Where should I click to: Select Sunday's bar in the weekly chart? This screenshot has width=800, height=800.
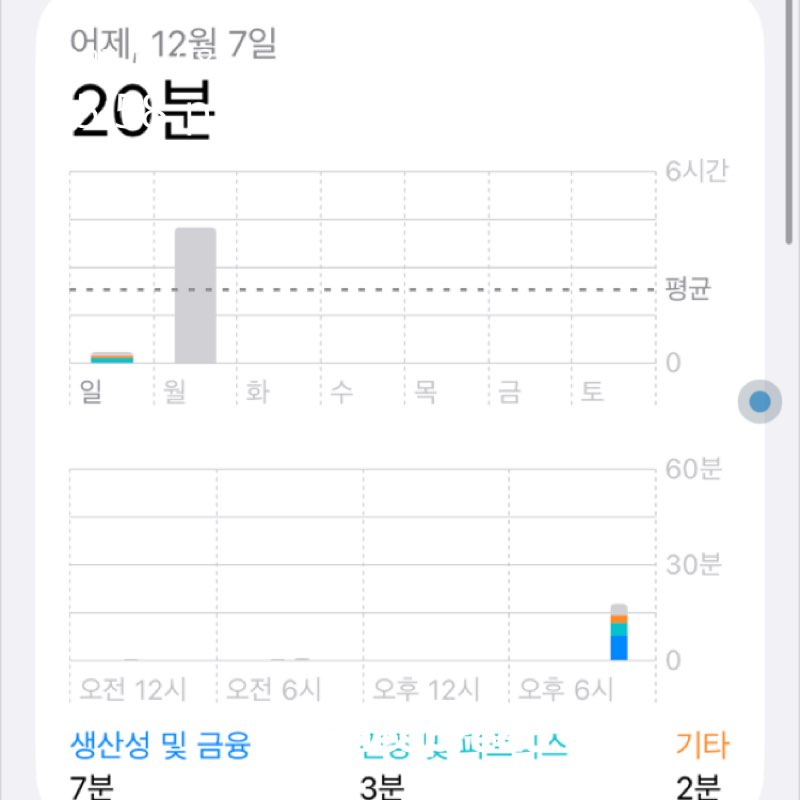(112, 358)
